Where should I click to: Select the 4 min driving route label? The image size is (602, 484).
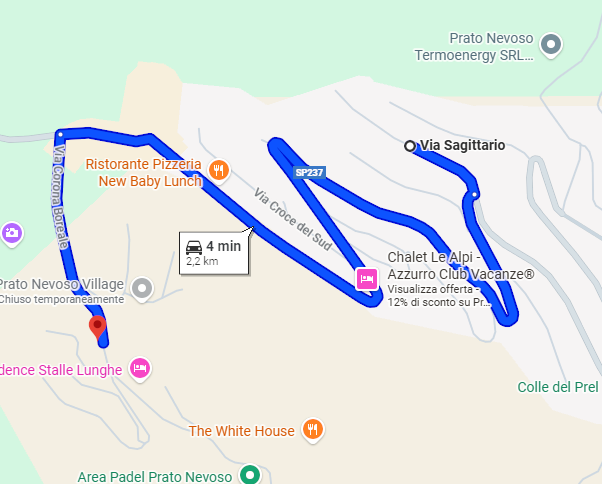(x=213, y=253)
